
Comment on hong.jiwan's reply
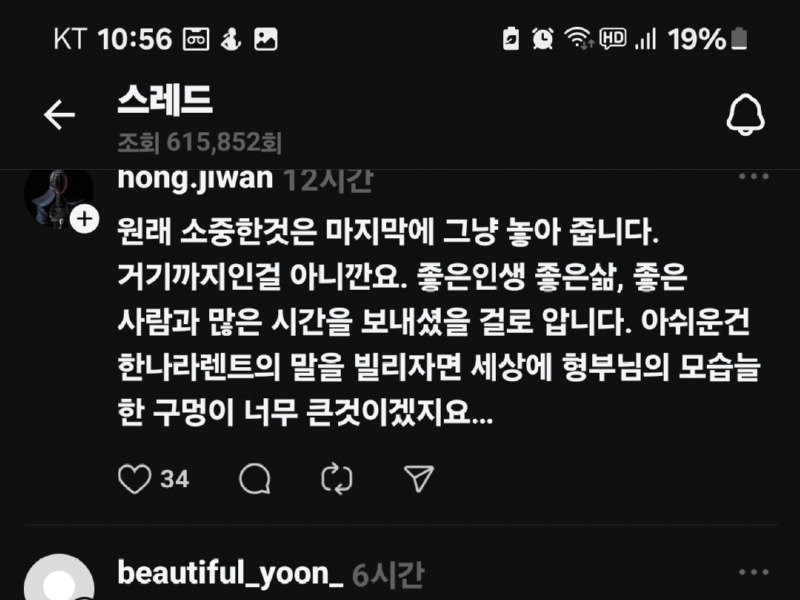click(255, 479)
